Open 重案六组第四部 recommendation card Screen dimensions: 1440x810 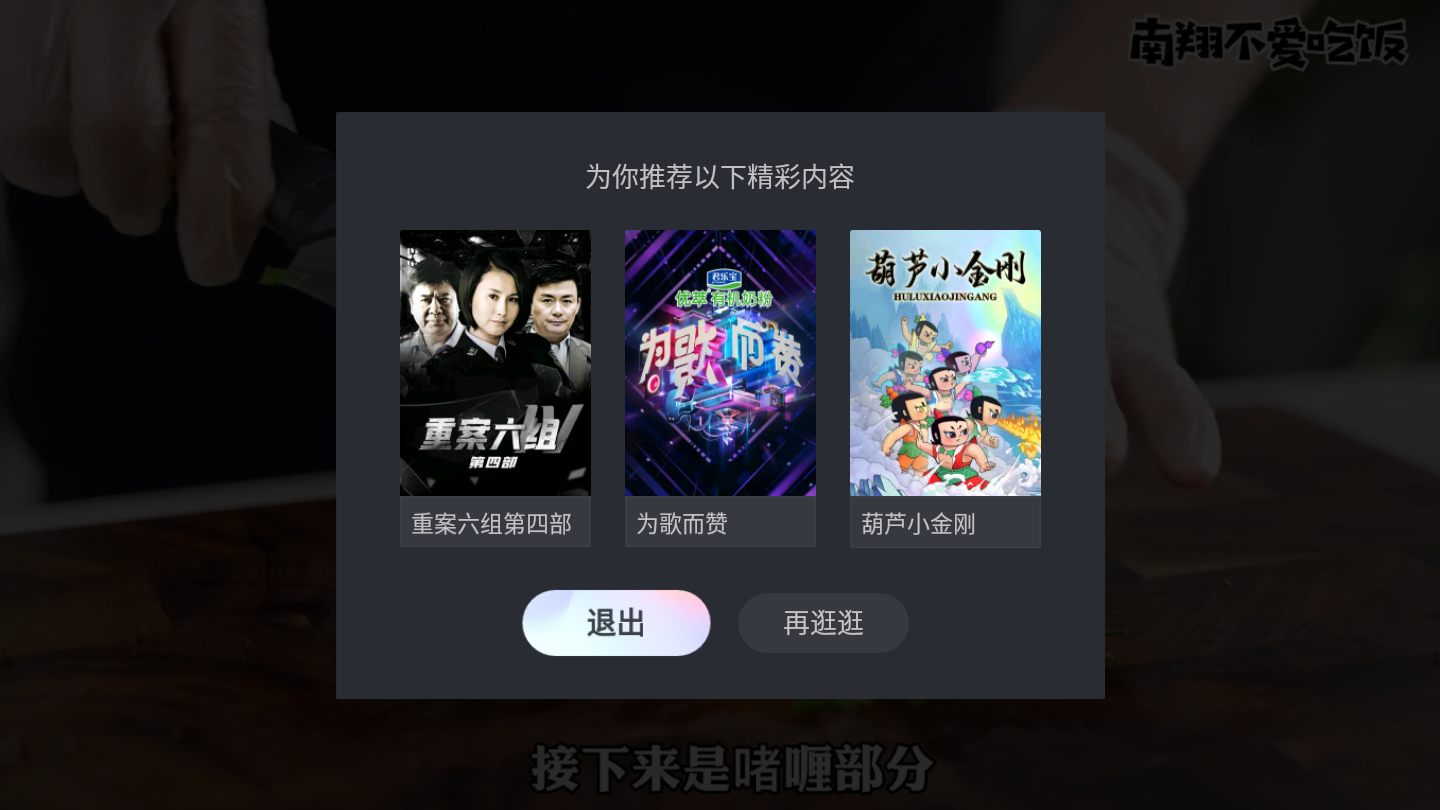495,388
